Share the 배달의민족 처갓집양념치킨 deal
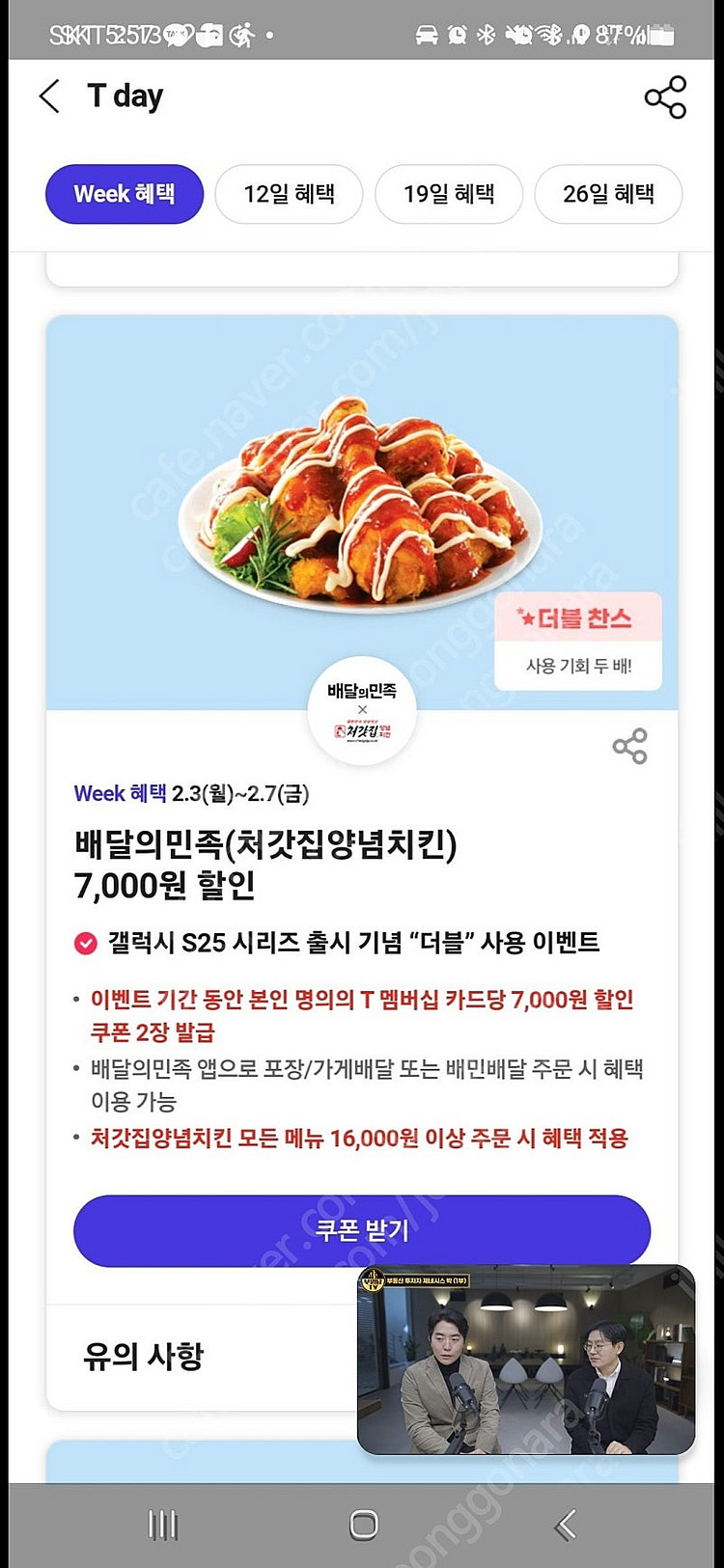Screen dimensions: 724x1568 629,746
